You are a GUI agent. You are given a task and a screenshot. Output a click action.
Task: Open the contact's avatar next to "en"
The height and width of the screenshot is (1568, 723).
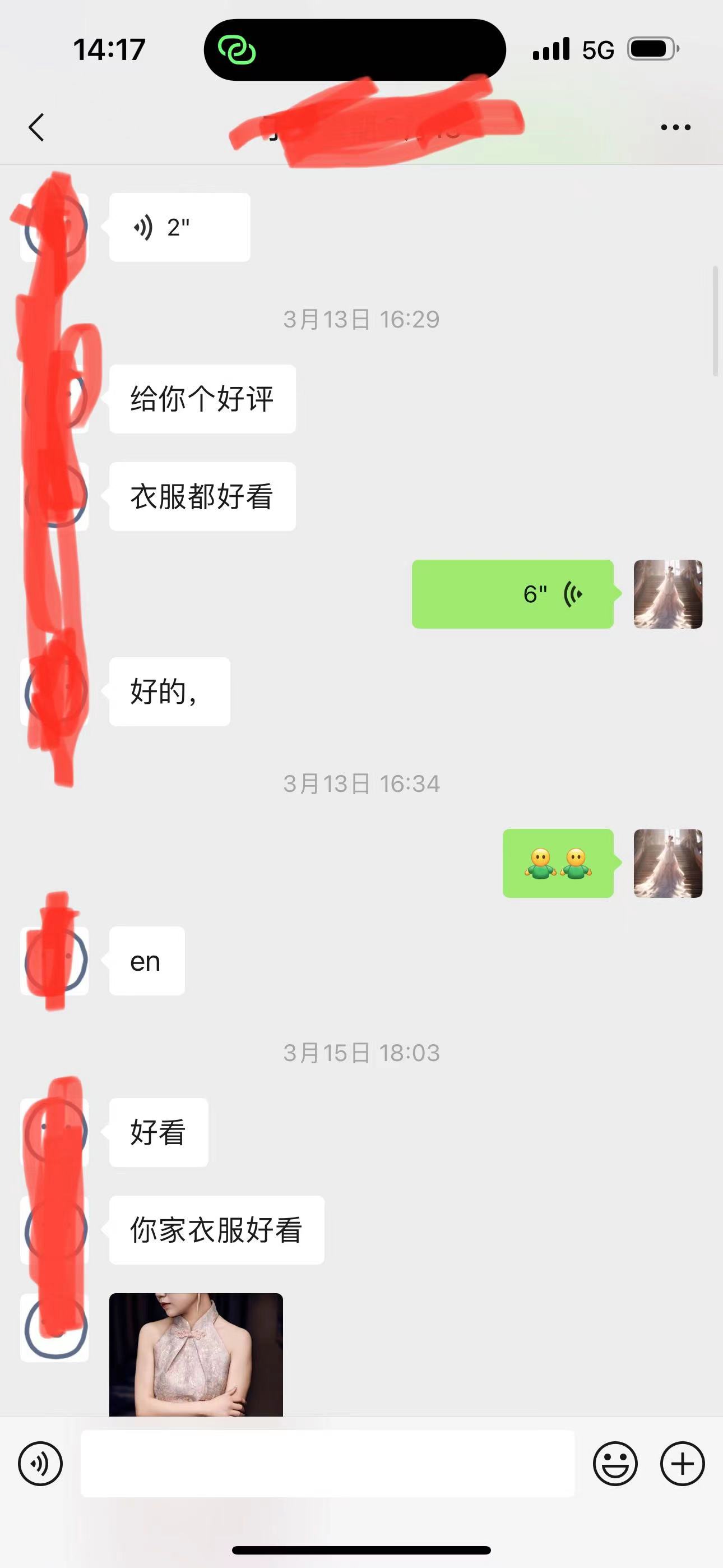[55, 961]
